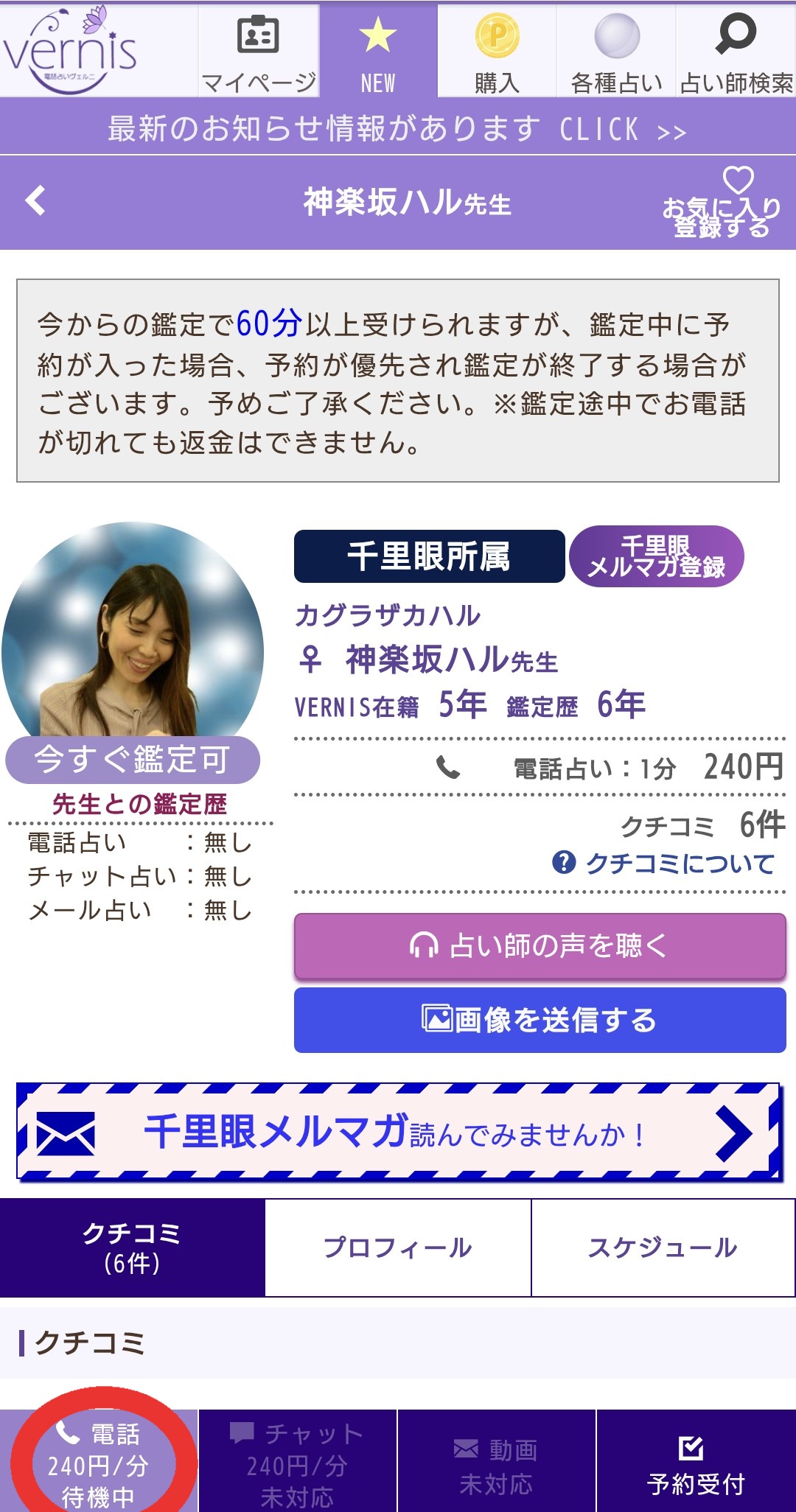Switch to the プロフィール tab
This screenshot has height=1512, width=796.
[x=398, y=1247]
